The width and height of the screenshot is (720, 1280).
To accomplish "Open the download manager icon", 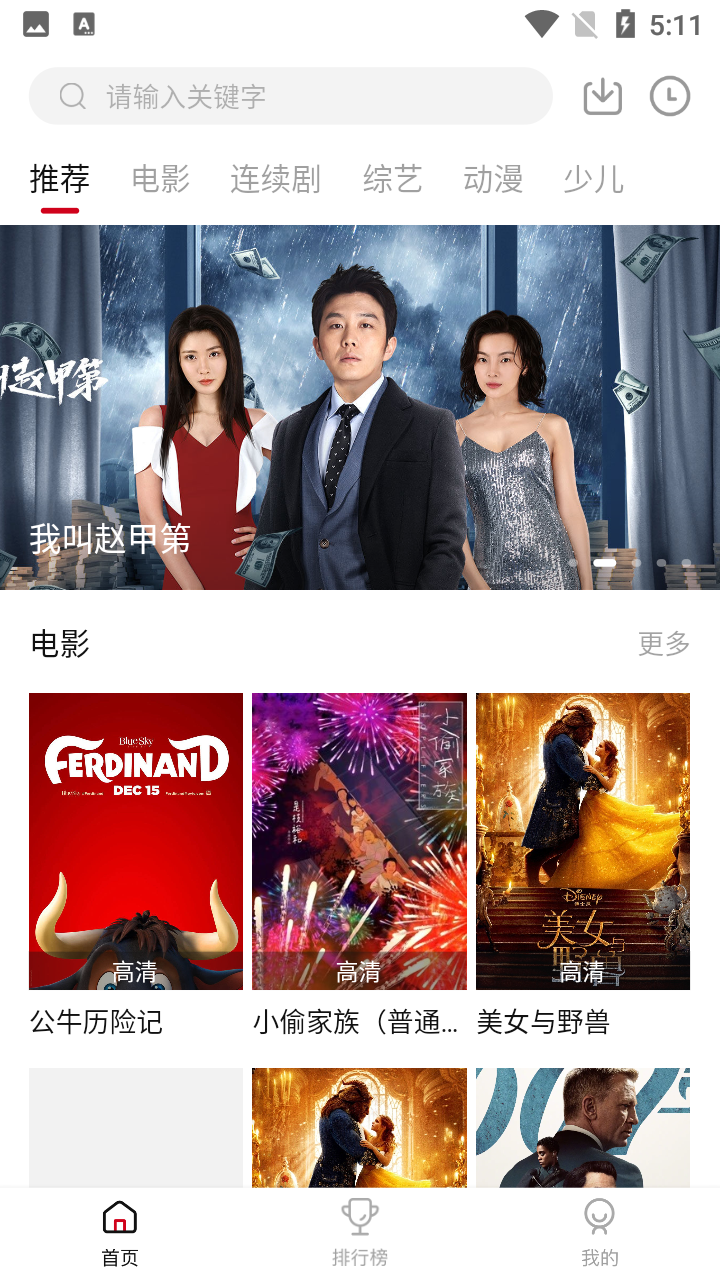I will pyautogui.click(x=601, y=95).
